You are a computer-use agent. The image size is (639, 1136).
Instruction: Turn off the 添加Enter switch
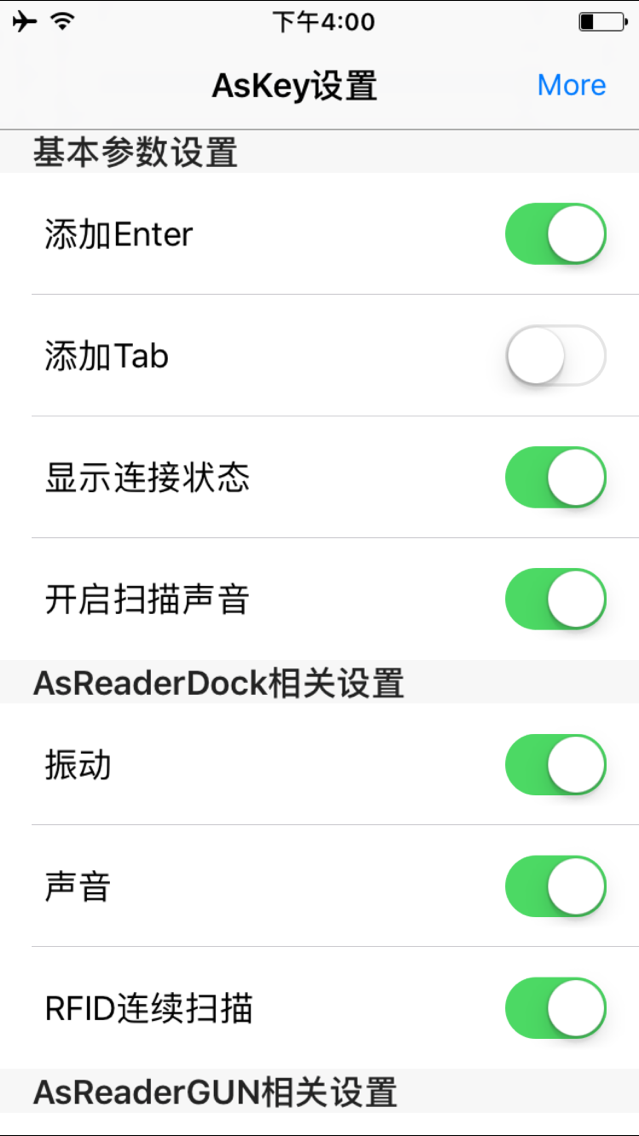[x=556, y=234]
